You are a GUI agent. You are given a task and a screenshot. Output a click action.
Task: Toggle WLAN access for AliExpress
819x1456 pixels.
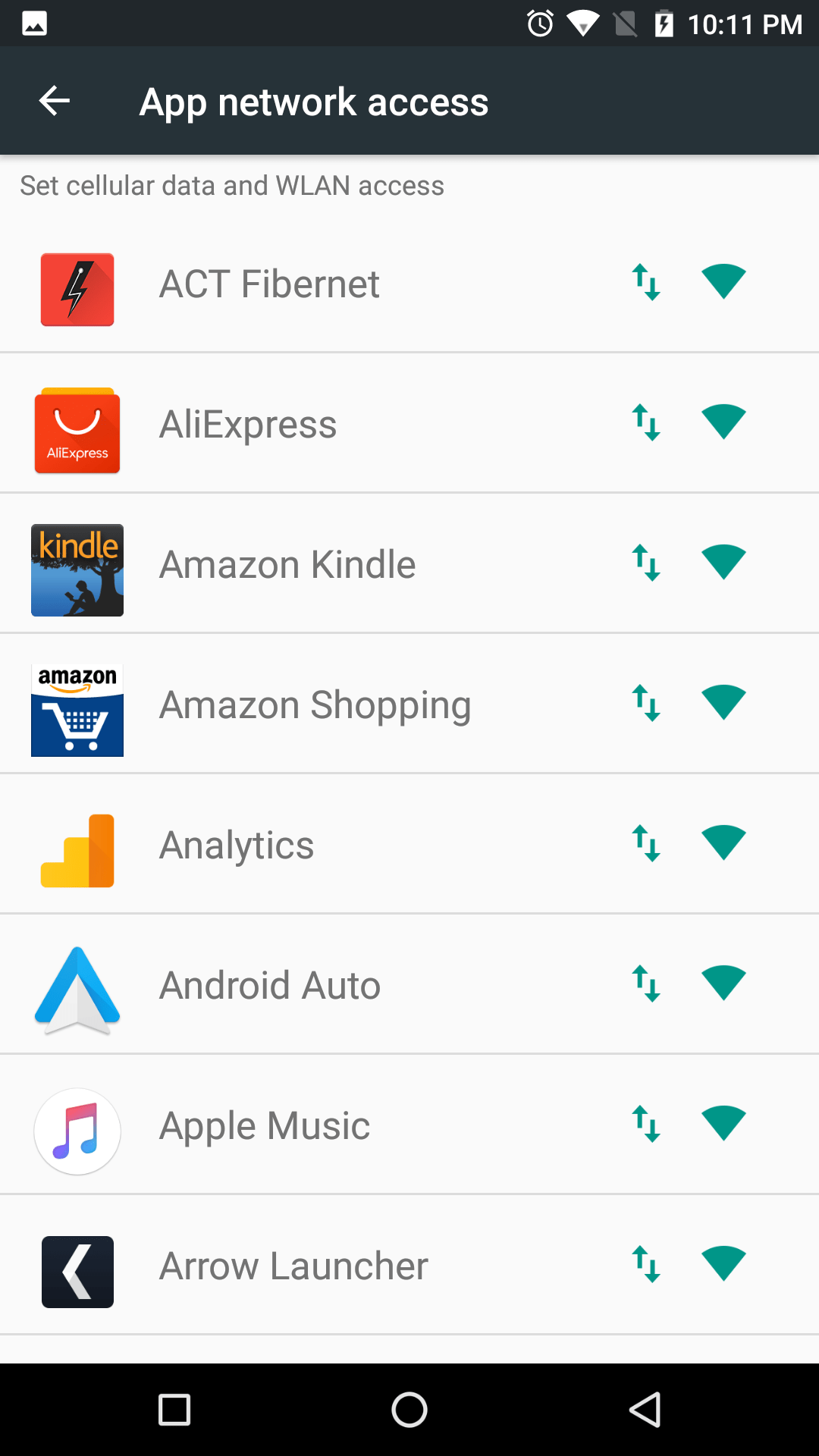723,422
